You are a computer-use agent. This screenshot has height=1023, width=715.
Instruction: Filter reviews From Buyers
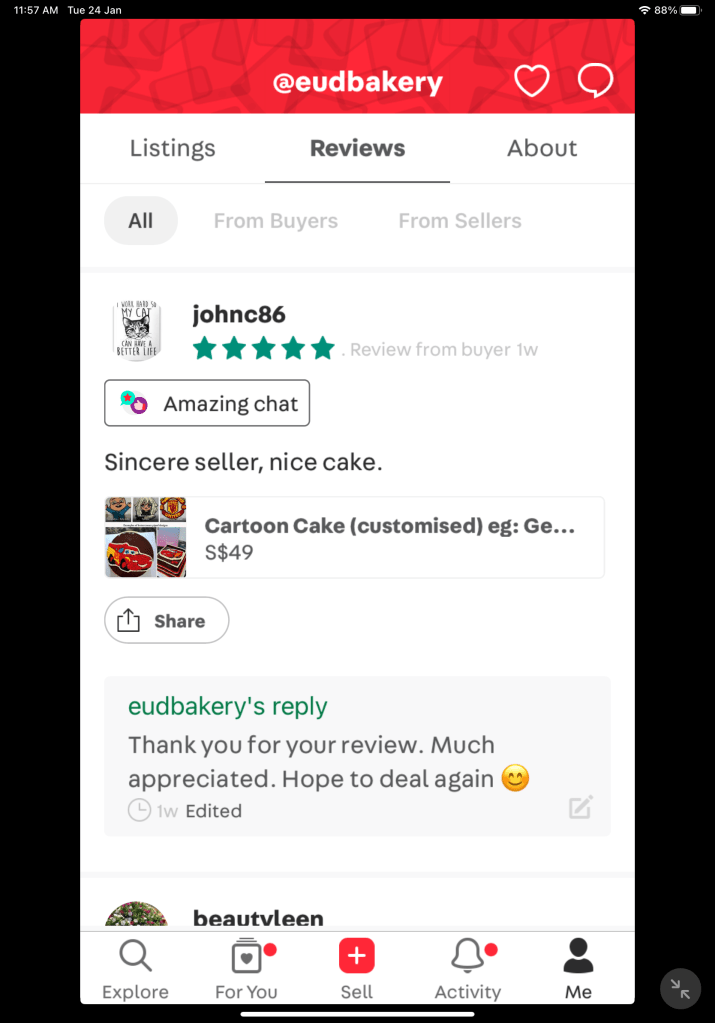(275, 221)
